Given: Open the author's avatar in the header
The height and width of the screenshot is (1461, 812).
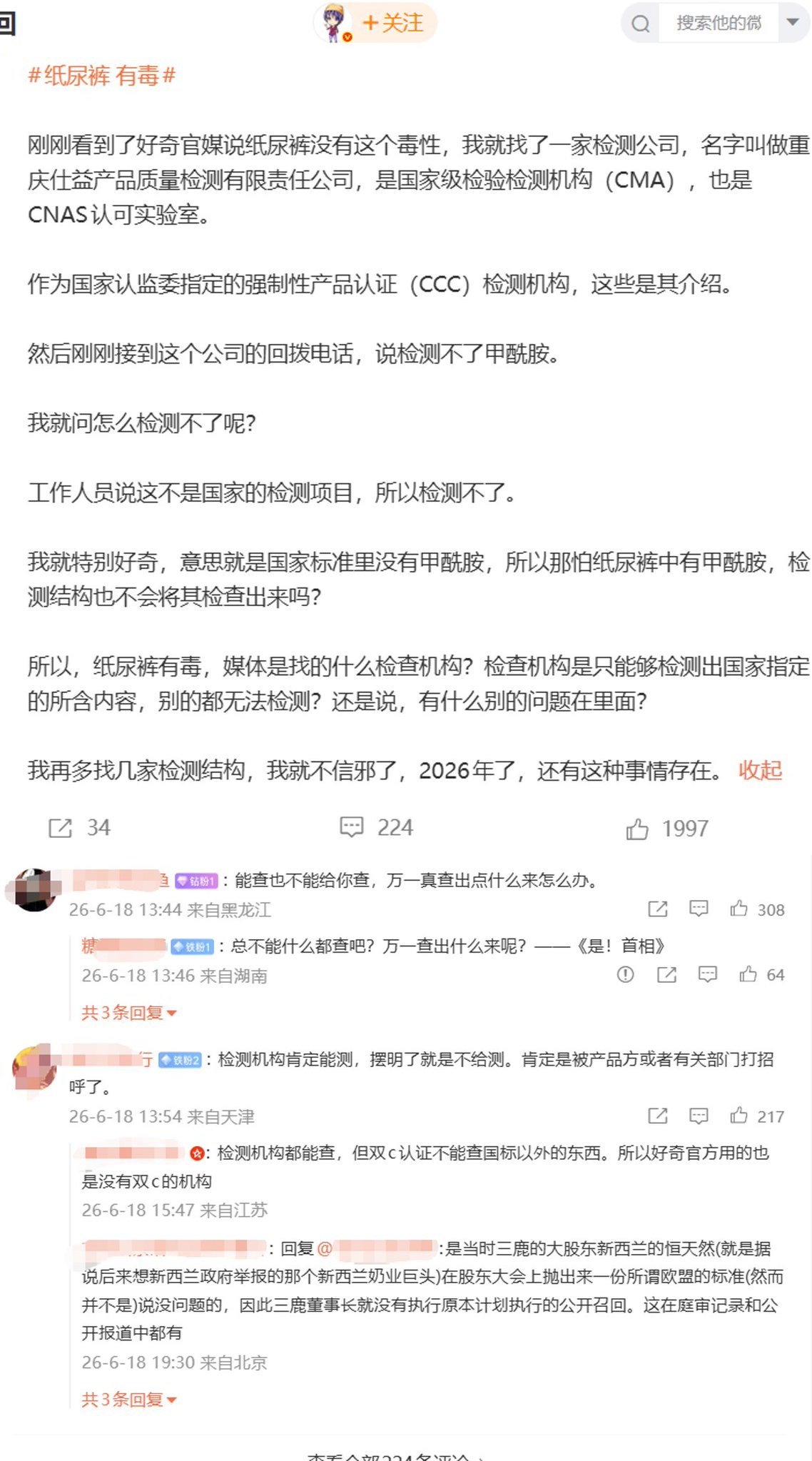Looking at the screenshot, I should 334,23.
